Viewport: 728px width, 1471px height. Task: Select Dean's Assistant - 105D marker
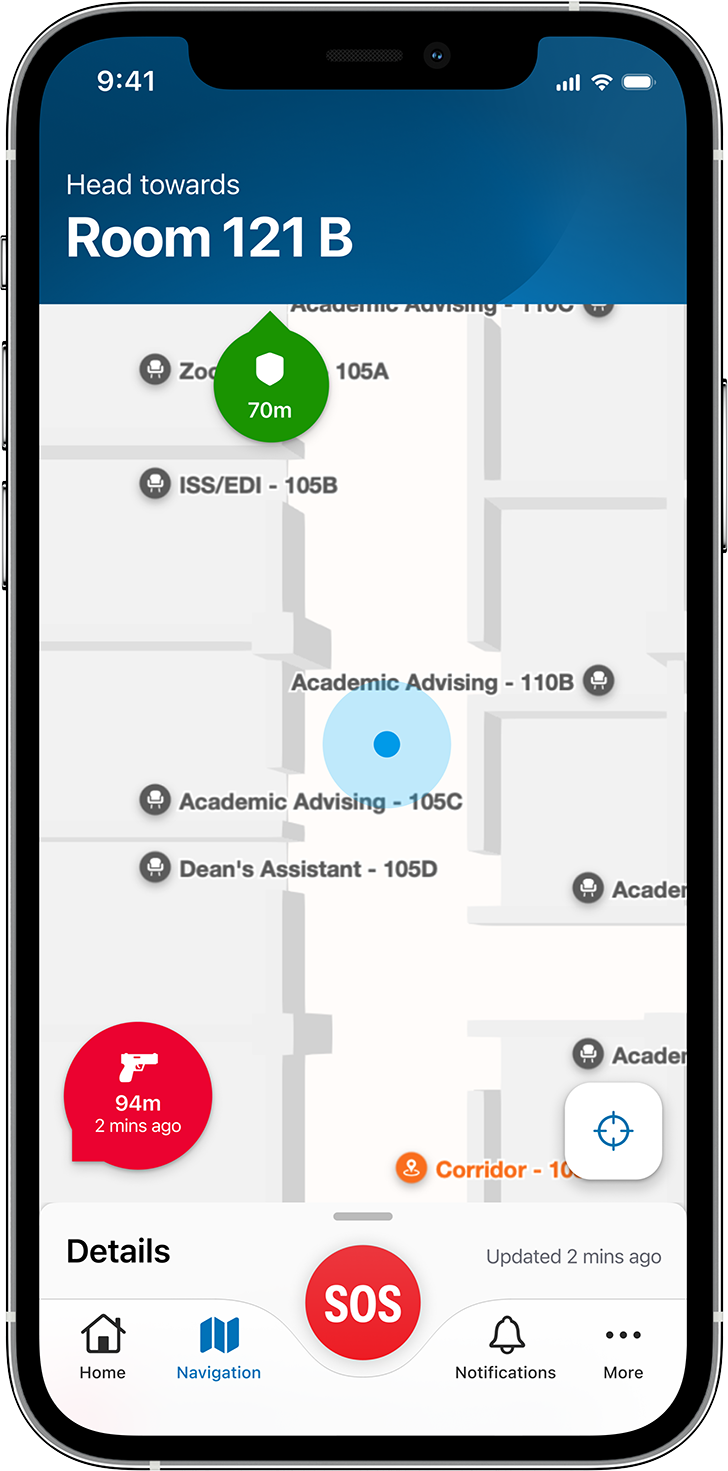[155, 868]
